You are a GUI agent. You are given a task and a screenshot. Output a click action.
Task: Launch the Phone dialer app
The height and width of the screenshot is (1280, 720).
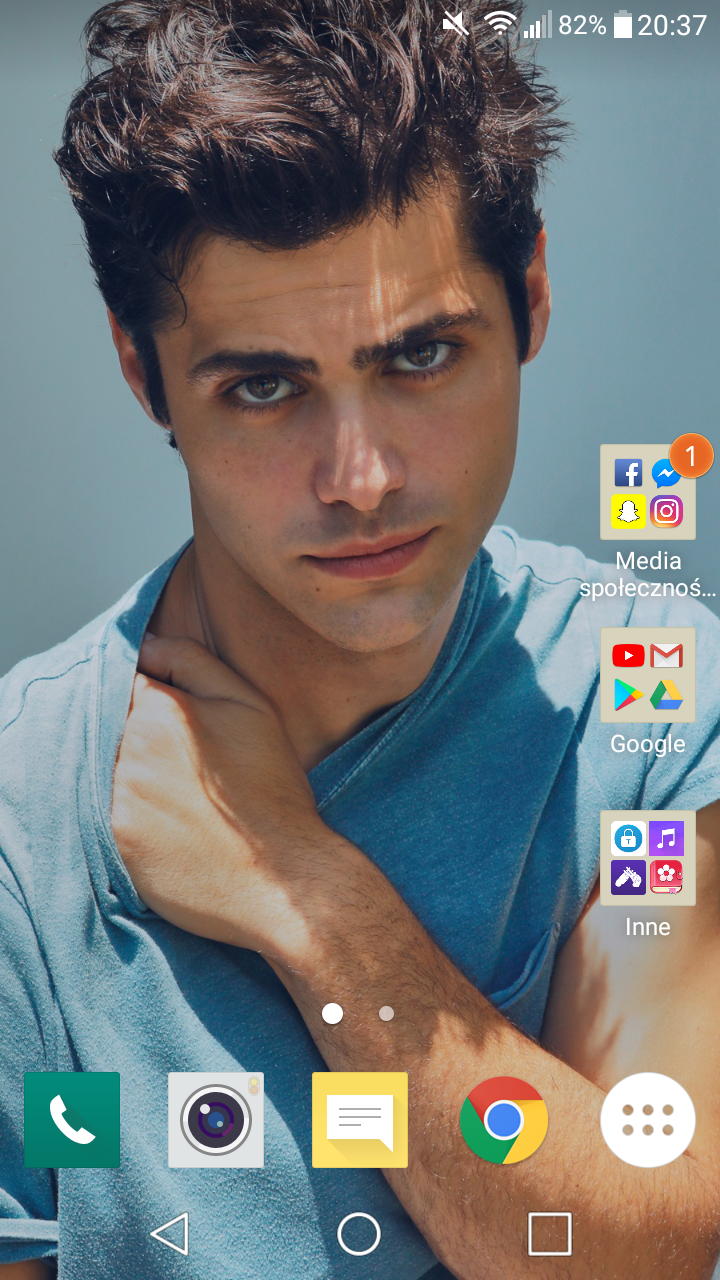coord(72,1120)
